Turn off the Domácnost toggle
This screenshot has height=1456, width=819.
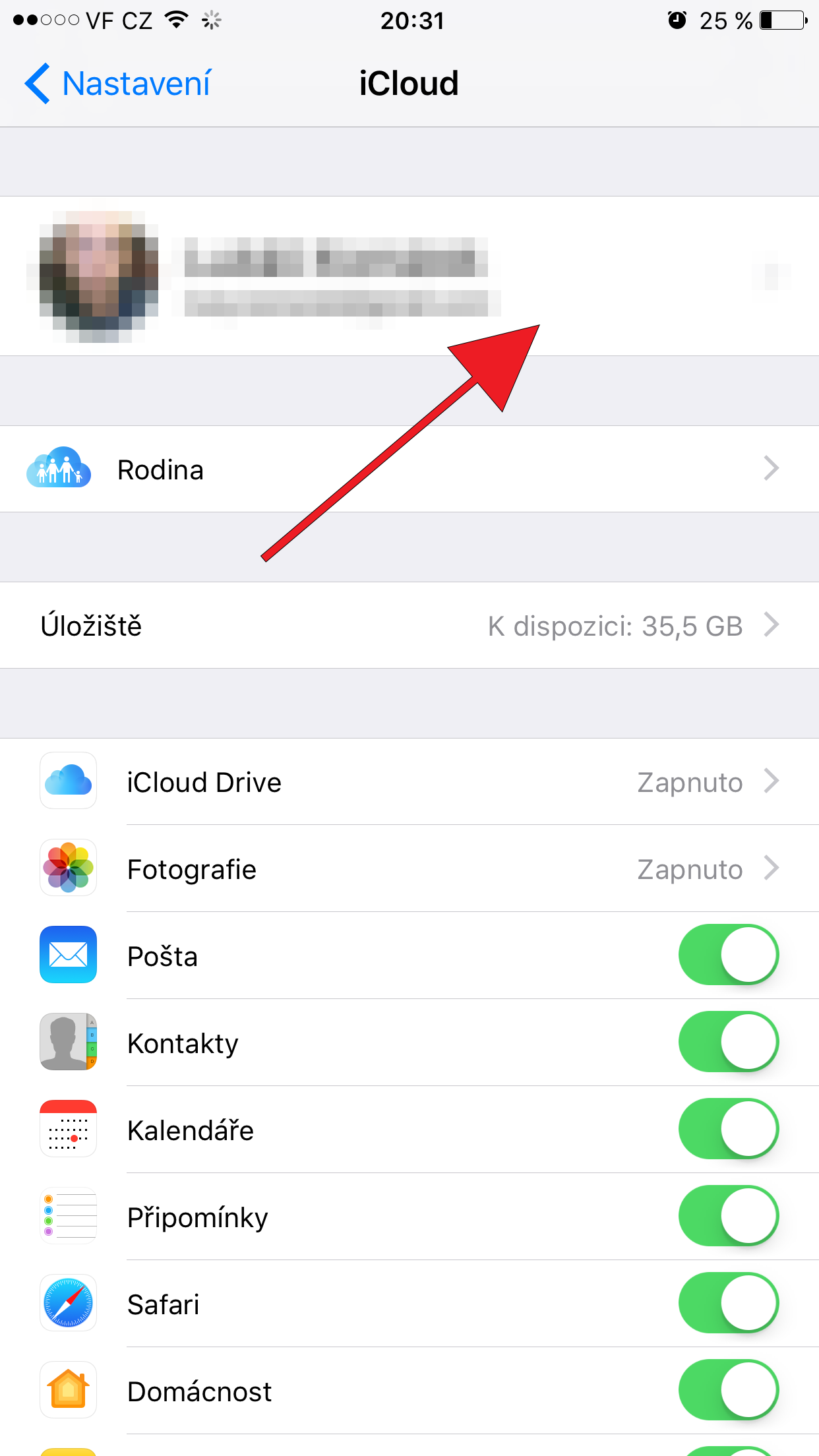click(728, 1390)
